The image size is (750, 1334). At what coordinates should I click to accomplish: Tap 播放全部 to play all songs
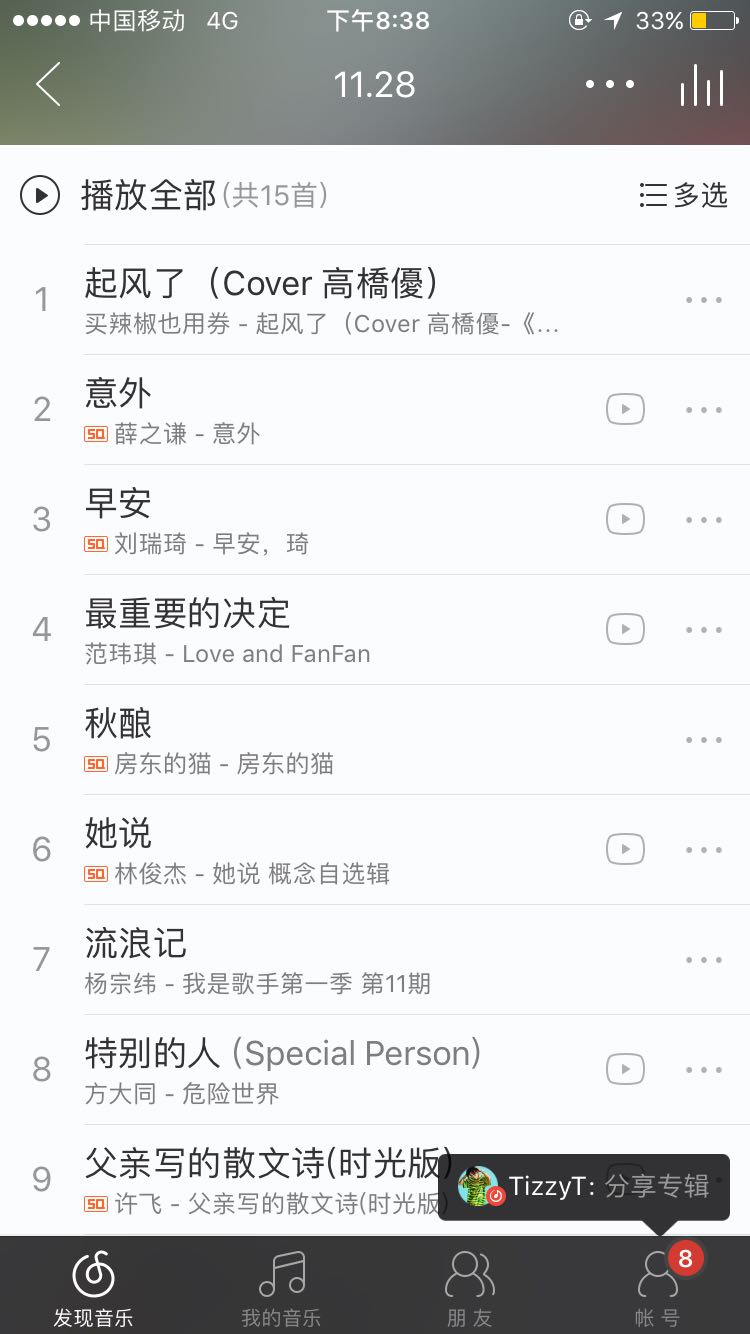pos(148,195)
